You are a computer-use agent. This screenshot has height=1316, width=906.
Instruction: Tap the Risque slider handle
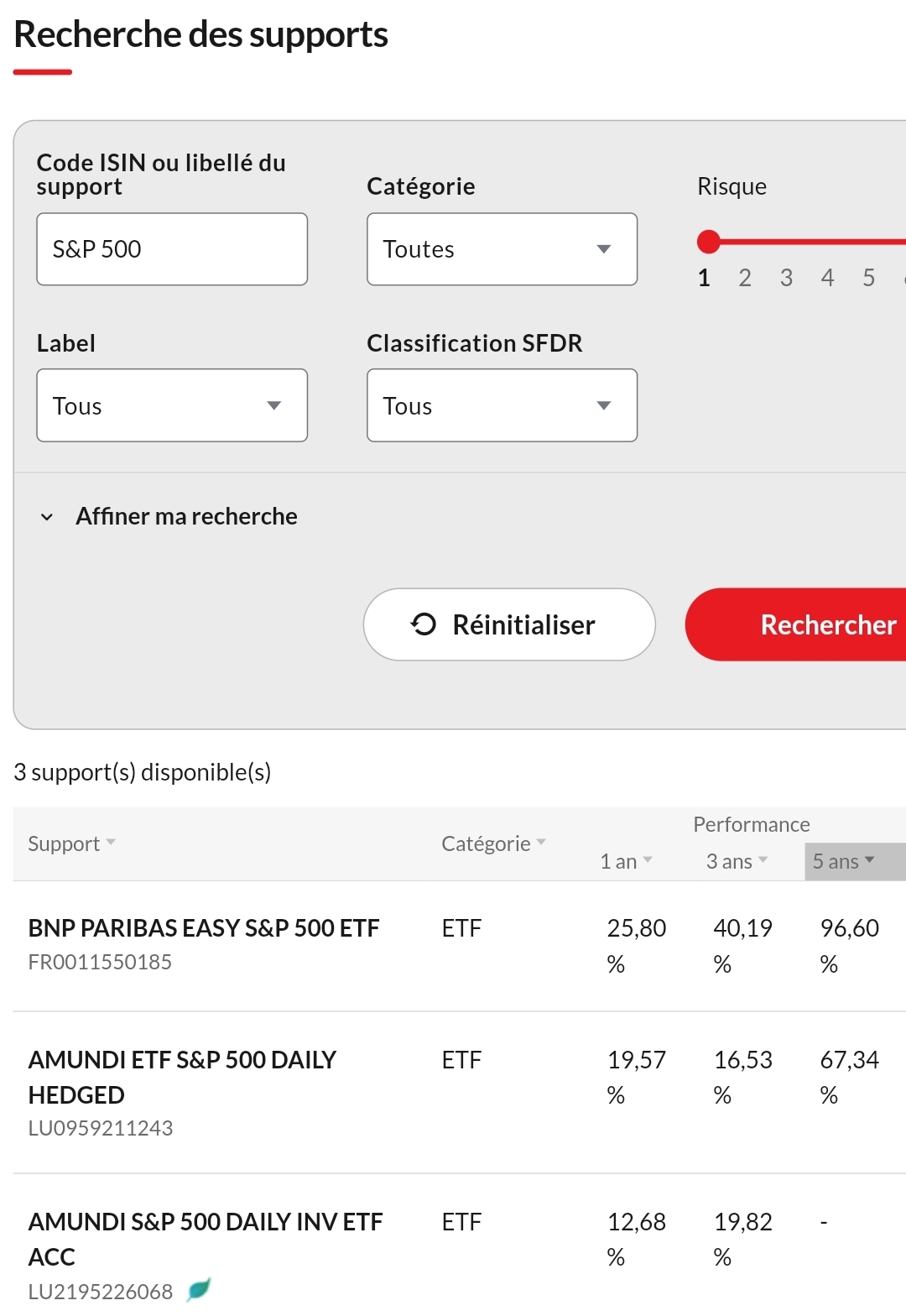click(x=709, y=242)
